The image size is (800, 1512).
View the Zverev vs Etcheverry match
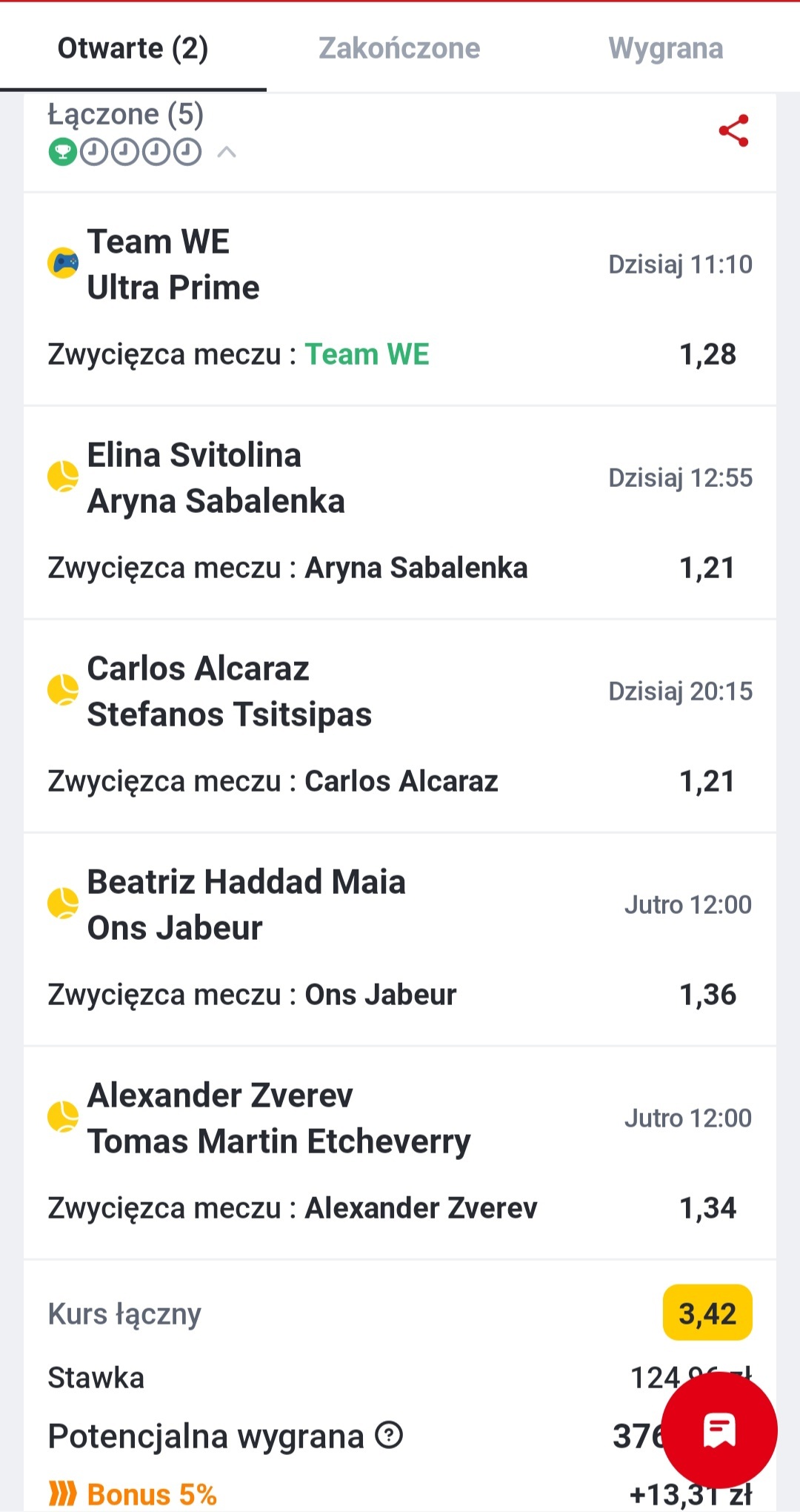point(279,1118)
